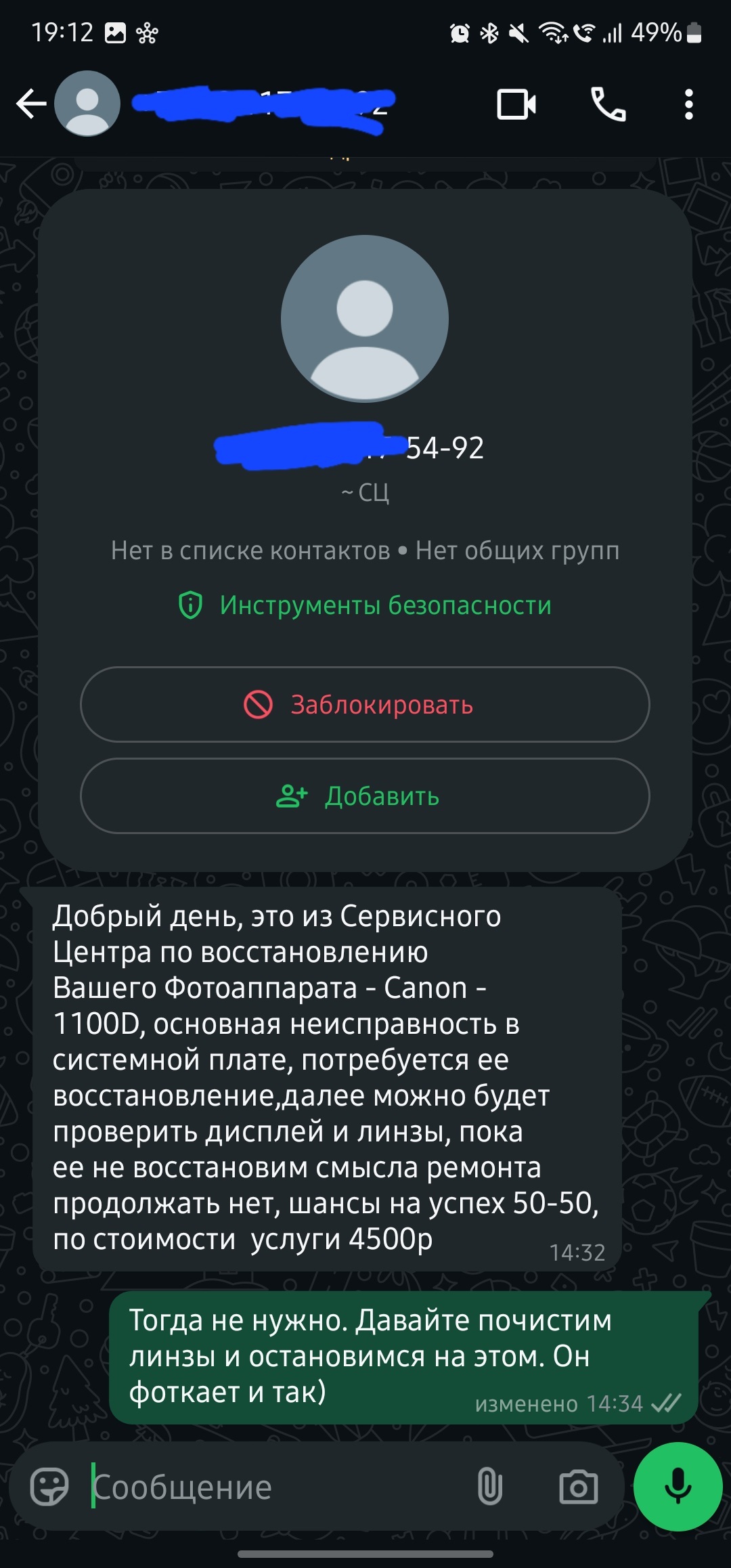Tap the Заблокировать button
The width and height of the screenshot is (731, 1568).
point(365,704)
